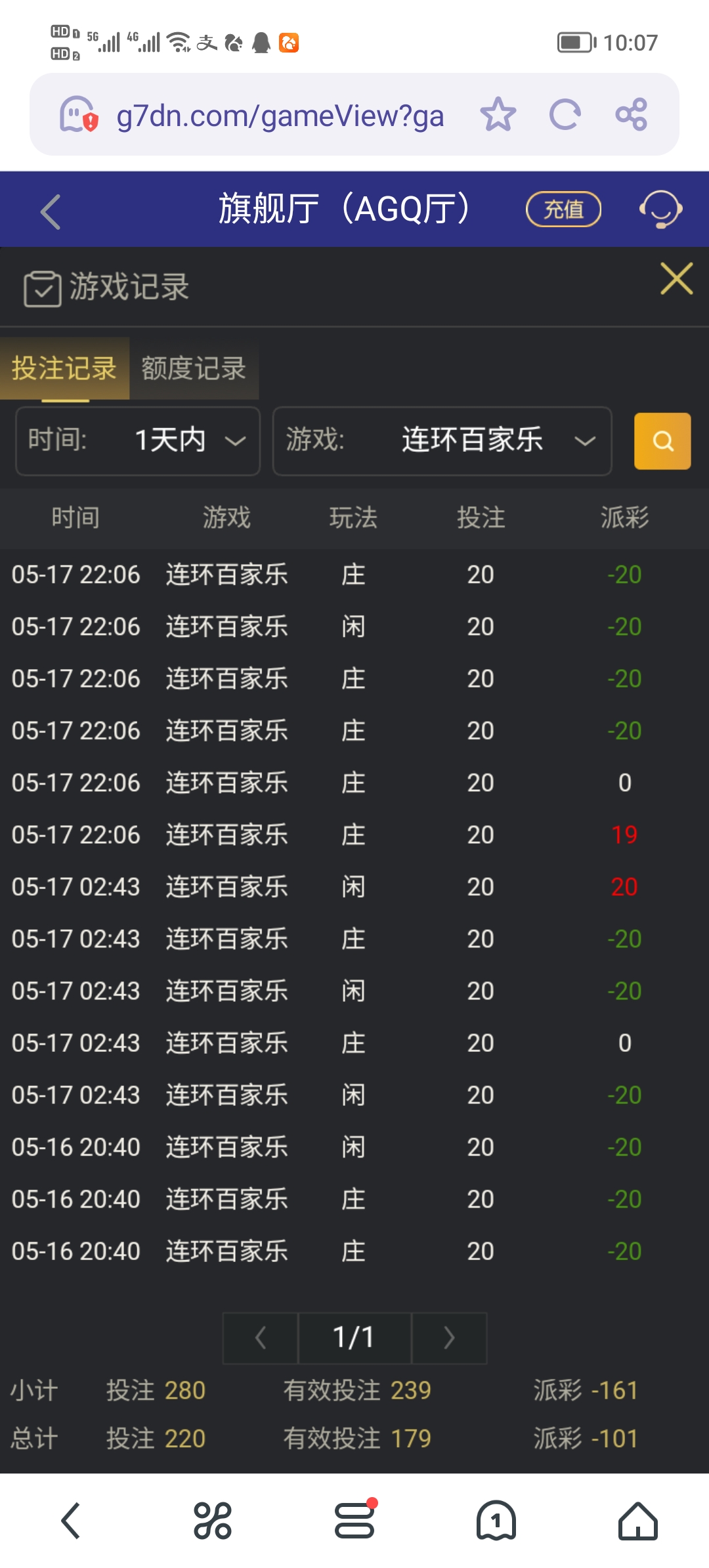Go to next page via right pagination arrow
Image resolution: width=709 pixels, height=1568 pixels.
click(x=449, y=1338)
